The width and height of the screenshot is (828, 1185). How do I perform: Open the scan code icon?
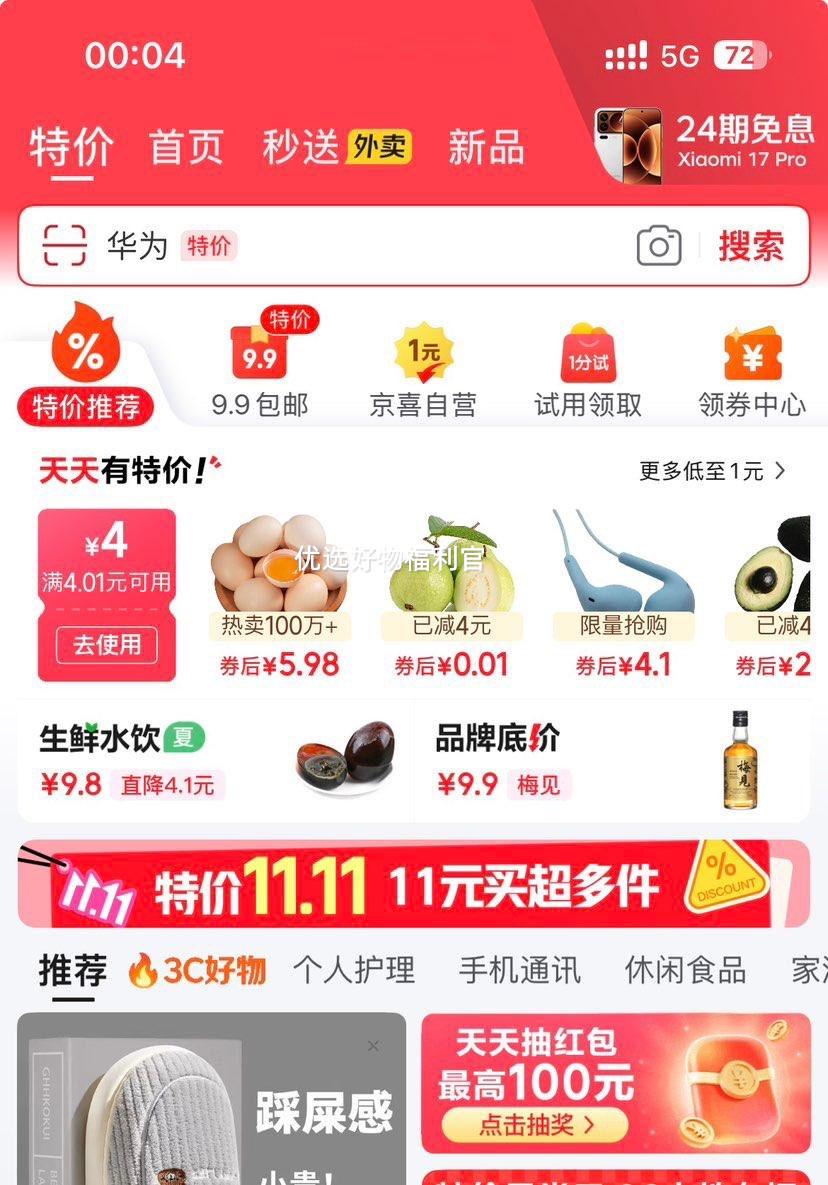click(65, 245)
